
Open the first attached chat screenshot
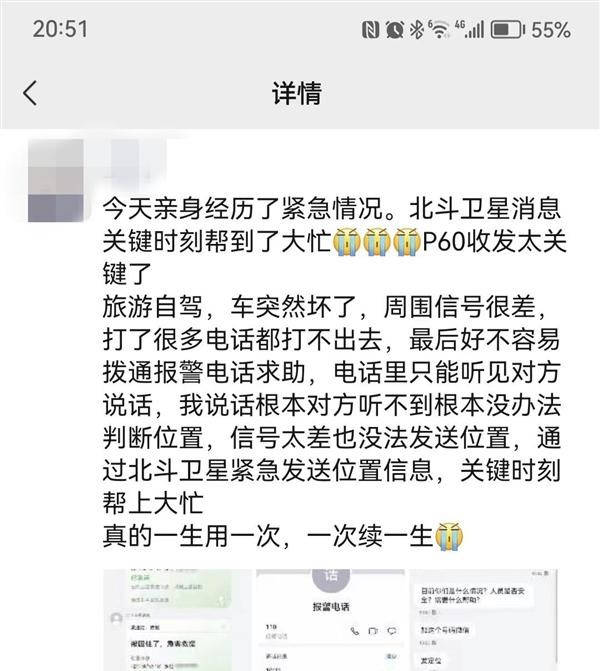[x=178, y=620]
